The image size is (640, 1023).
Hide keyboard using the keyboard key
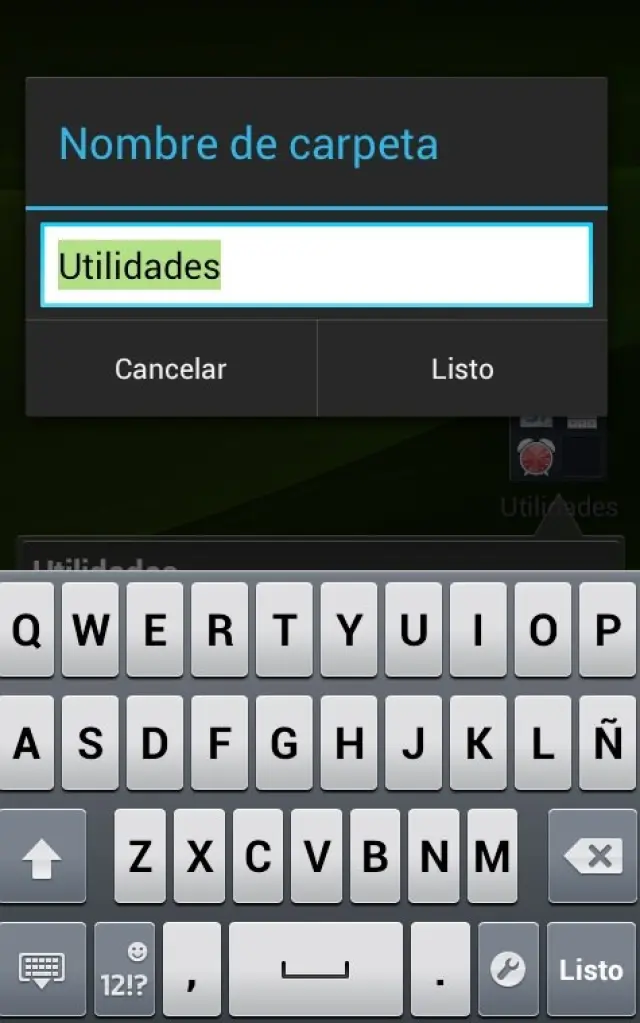[43, 970]
